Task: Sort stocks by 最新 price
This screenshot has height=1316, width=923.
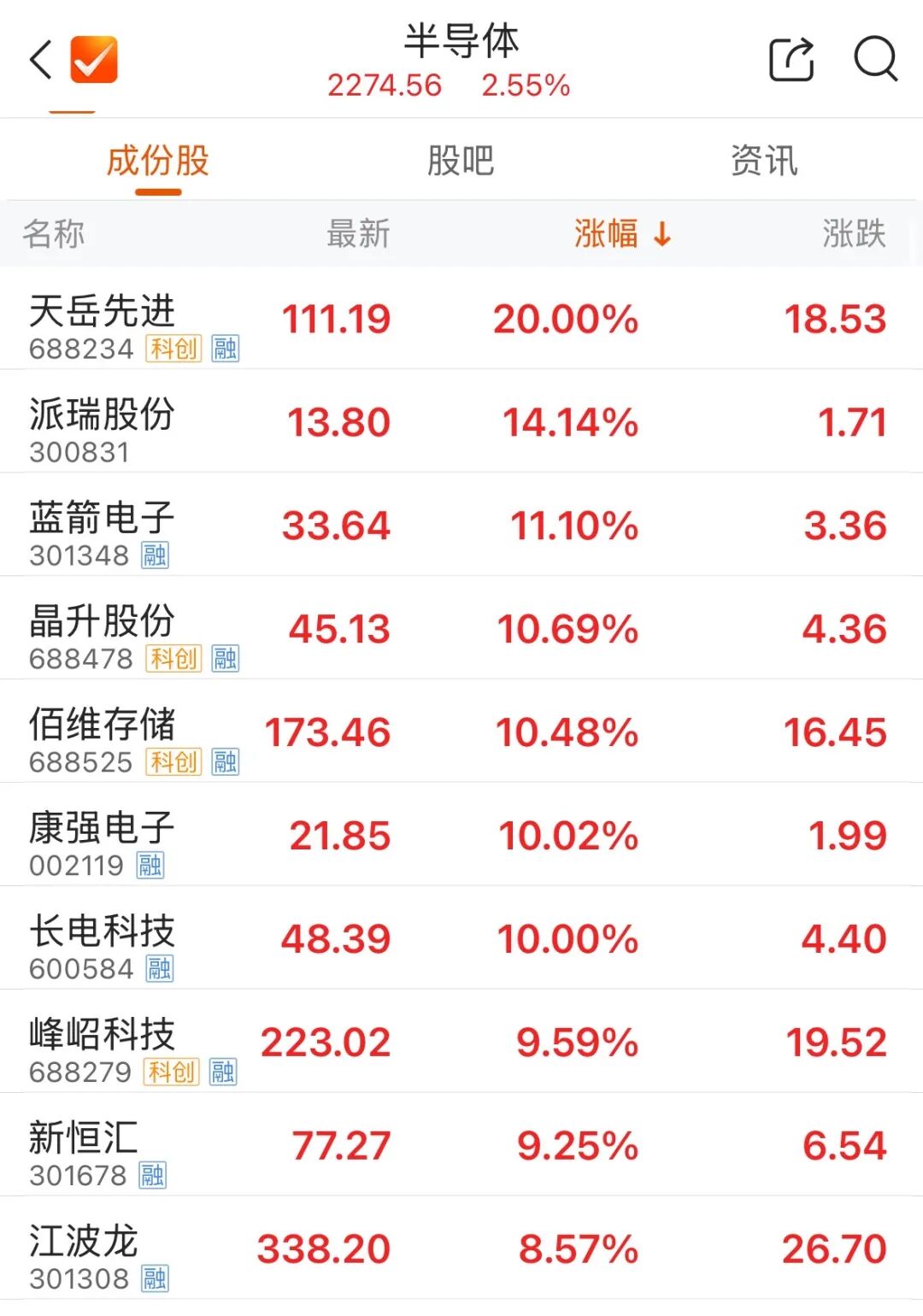Action: pyautogui.click(x=358, y=233)
